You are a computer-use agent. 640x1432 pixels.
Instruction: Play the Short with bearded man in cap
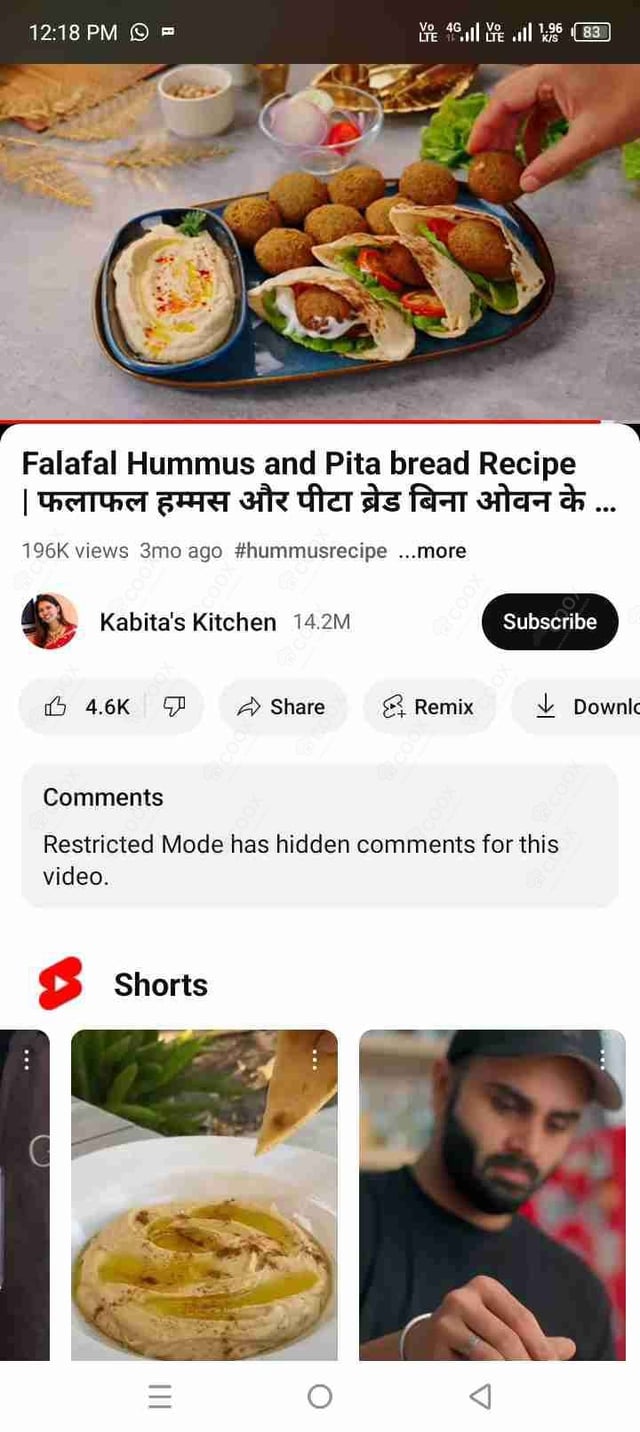[x=492, y=1200]
